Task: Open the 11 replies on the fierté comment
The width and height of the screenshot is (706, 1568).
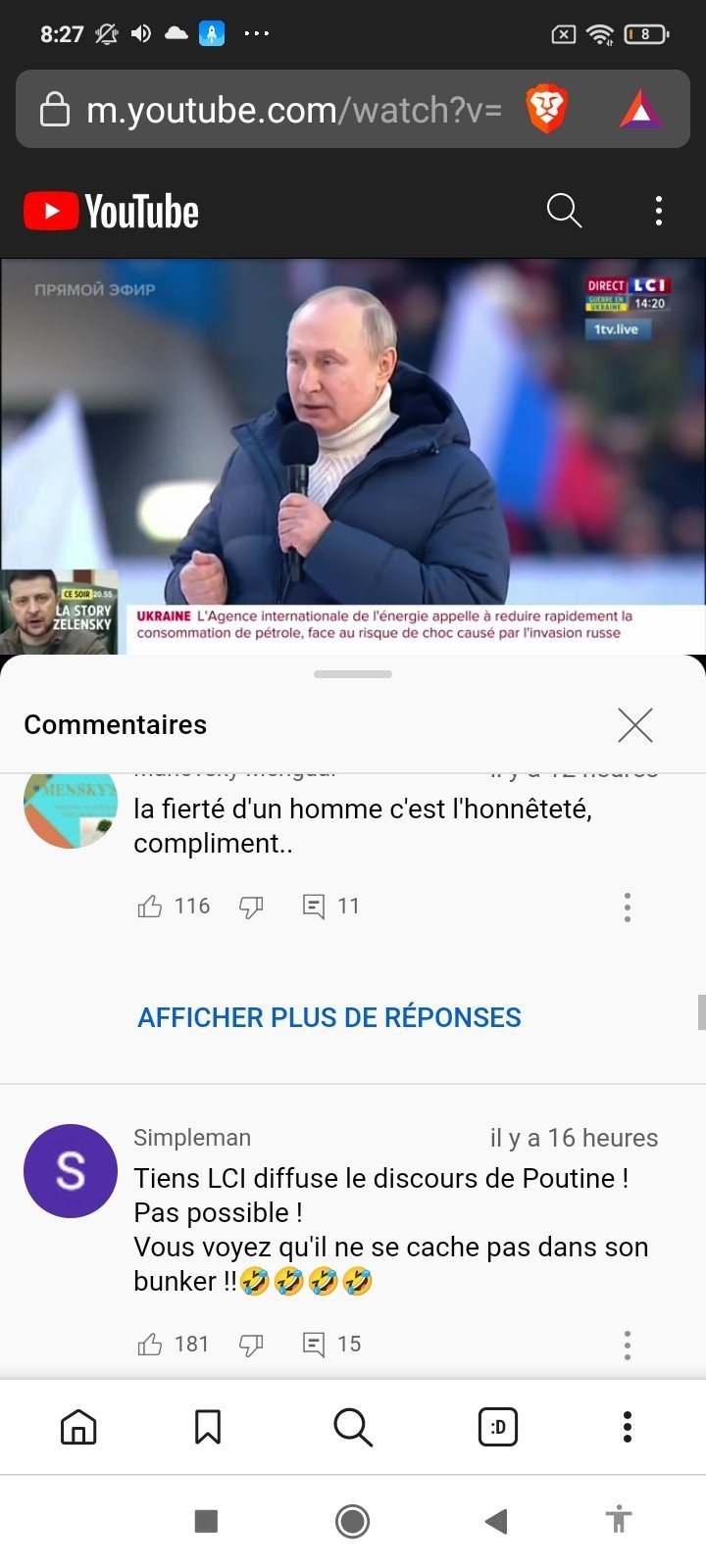Action: [x=331, y=906]
